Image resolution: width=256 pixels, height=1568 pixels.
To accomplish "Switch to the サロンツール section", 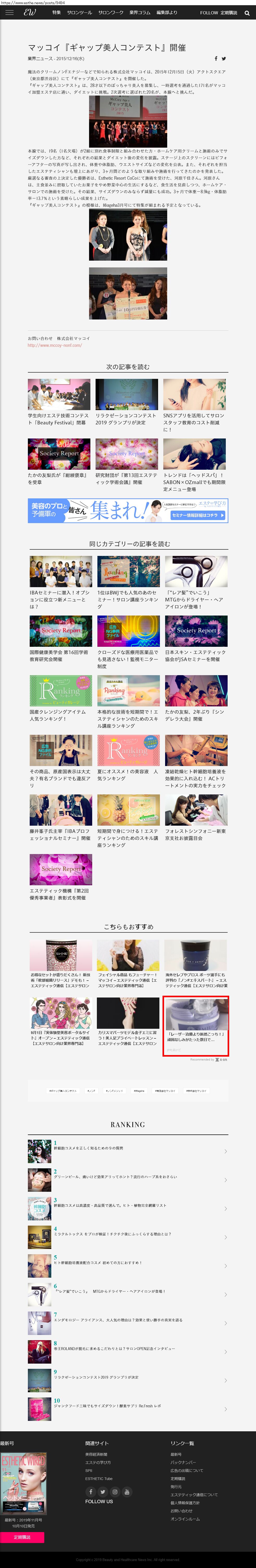I will [x=79, y=12].
